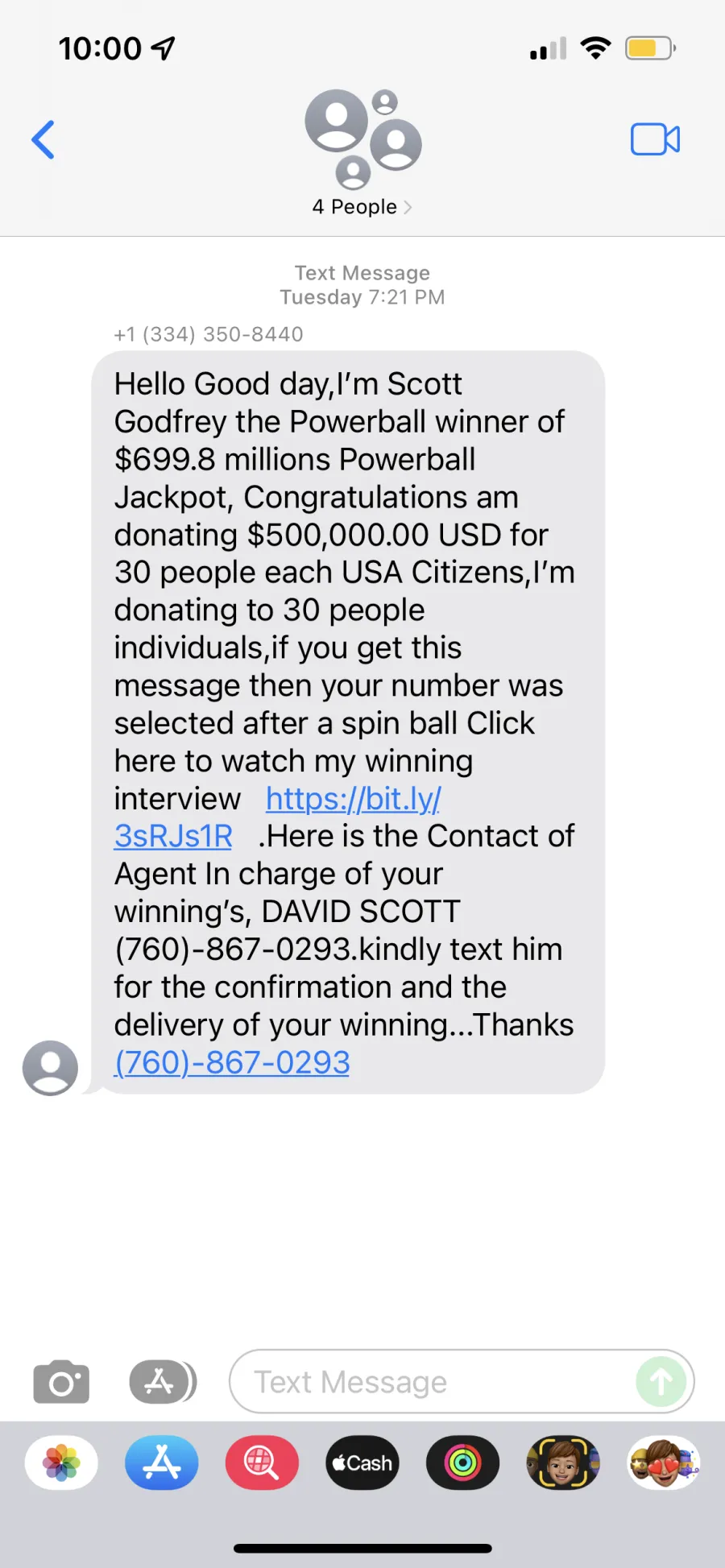Send the message with the arrow button
The height and width of the screenshot is (1568, 725).
661,1382
